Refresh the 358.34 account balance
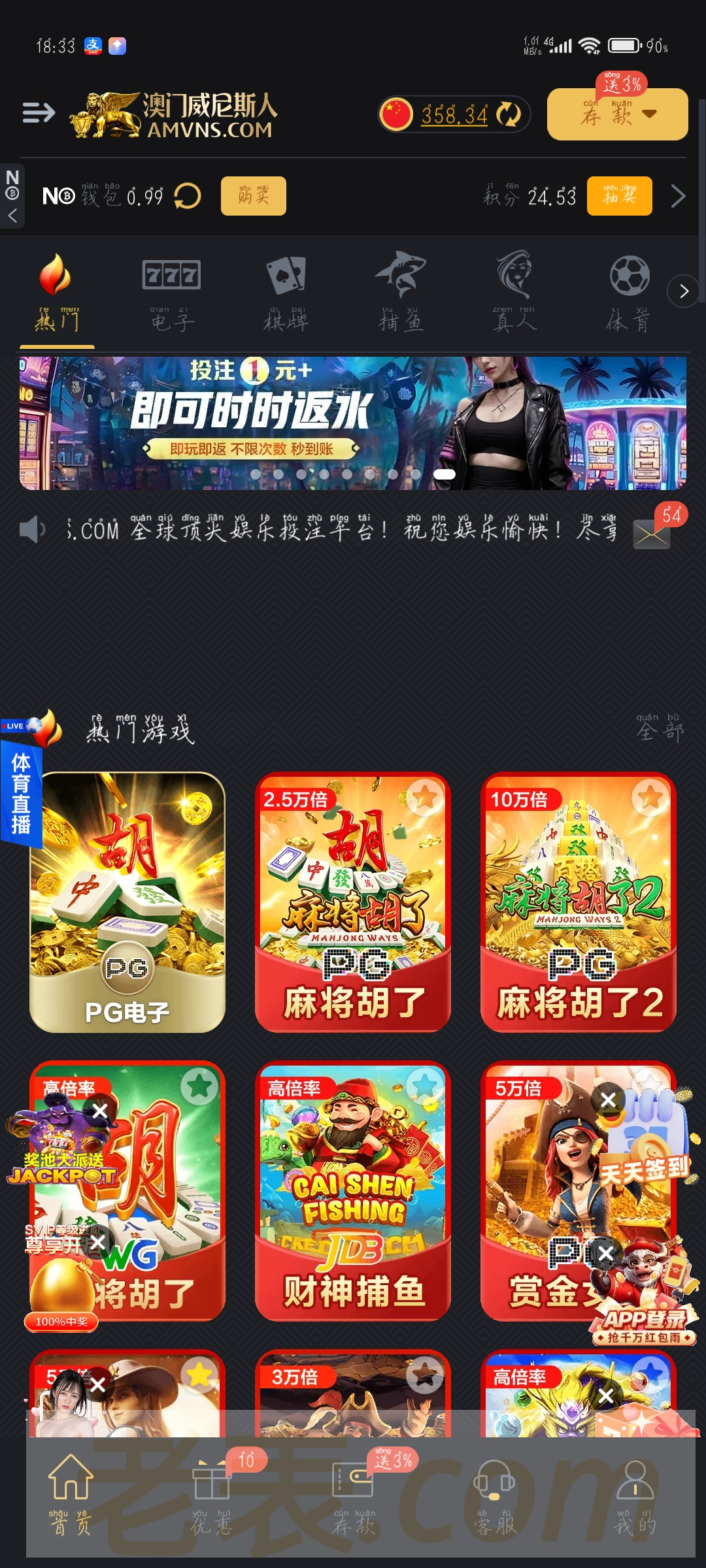 508,114
